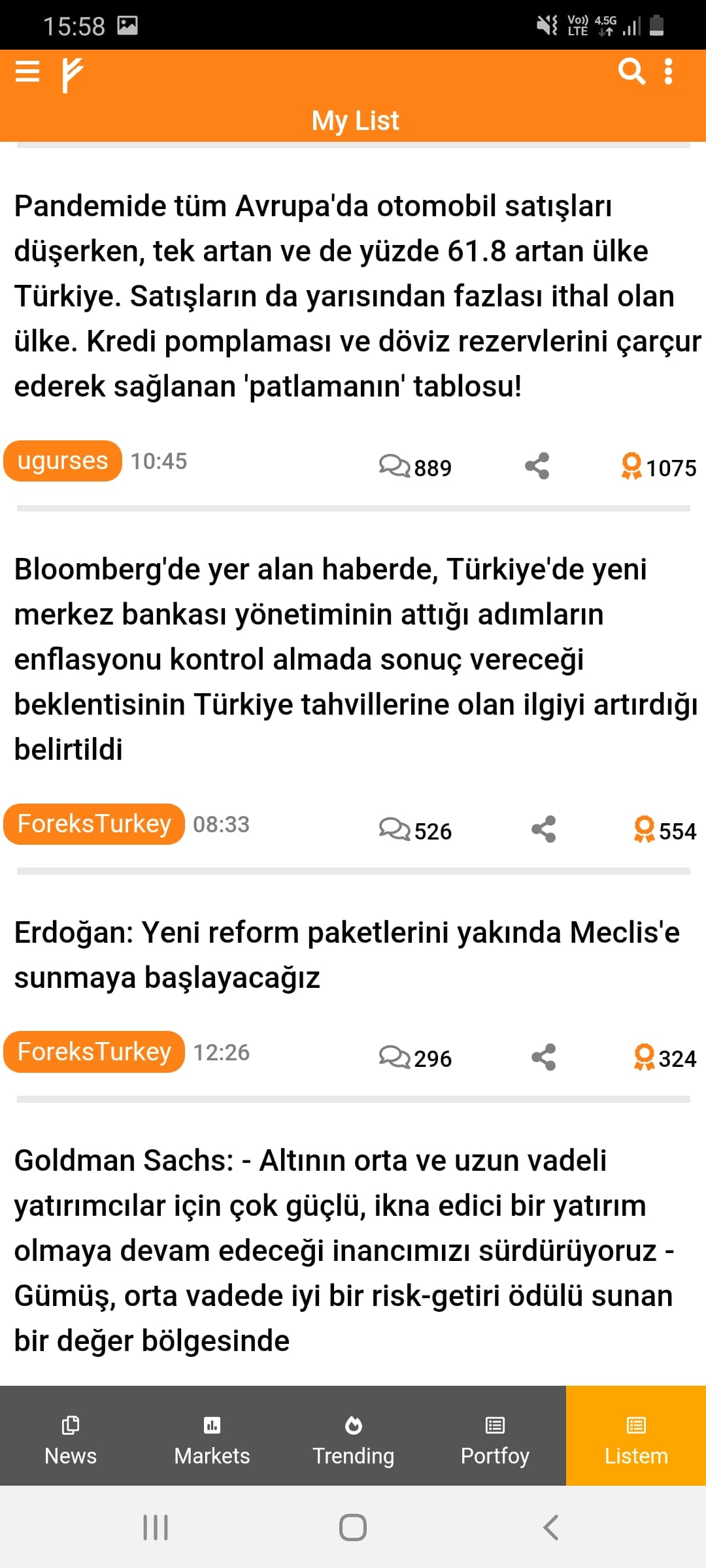Viewport: 706px width, 1568px height.
Task: Switch to the News tab
Action: (71, 1440)
